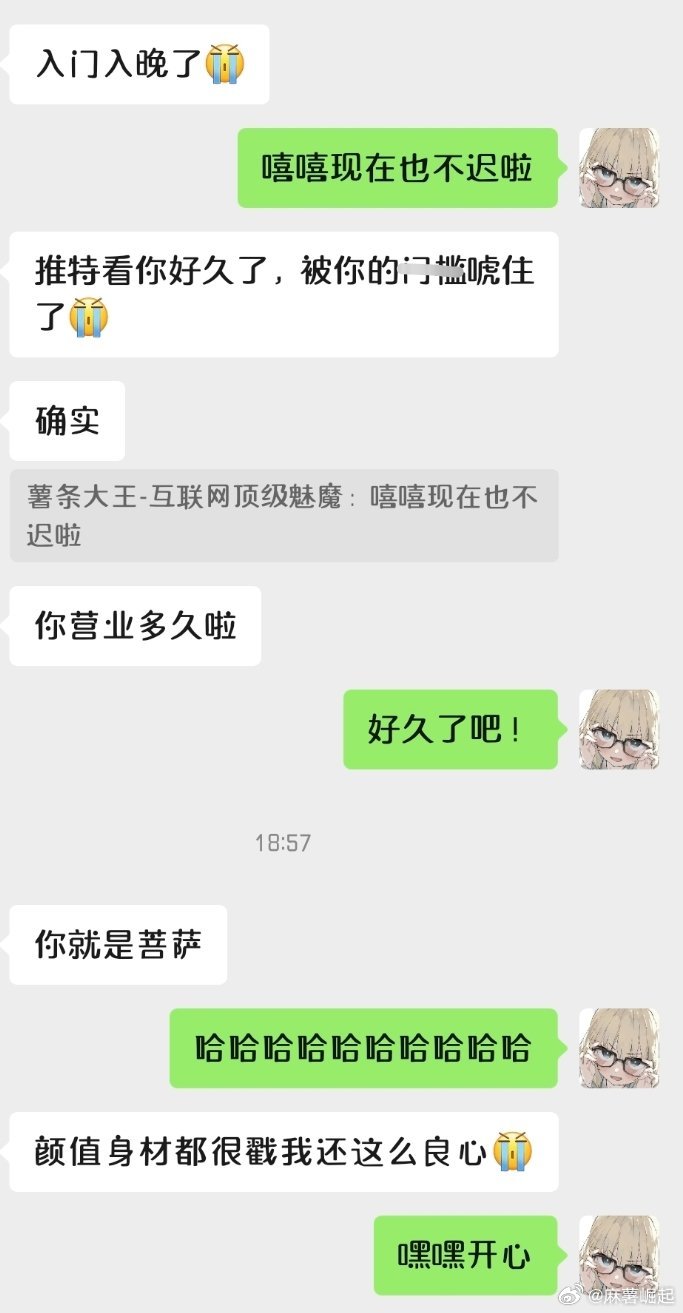Screen dimensions: 683x1313
Task: Open the quoted reply from 薯条大王
Action: (284, 516)
